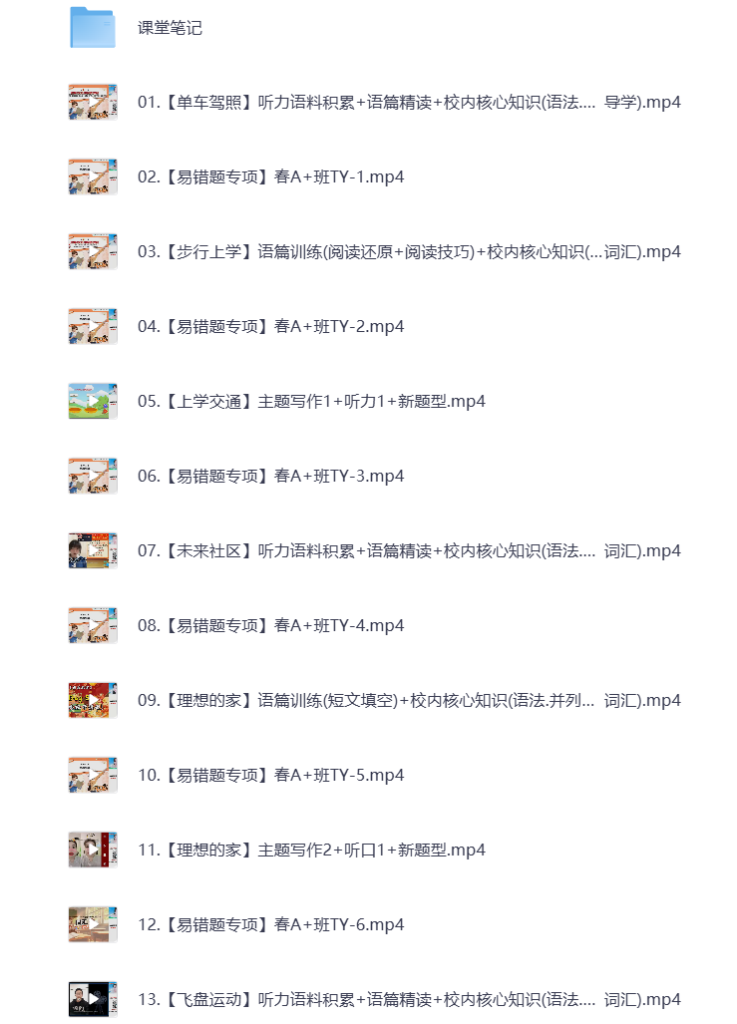Play 08.【易错题专项】春A+班TY-4.mp4
This screenshot has height=1024, width=737.
(270, 626)
